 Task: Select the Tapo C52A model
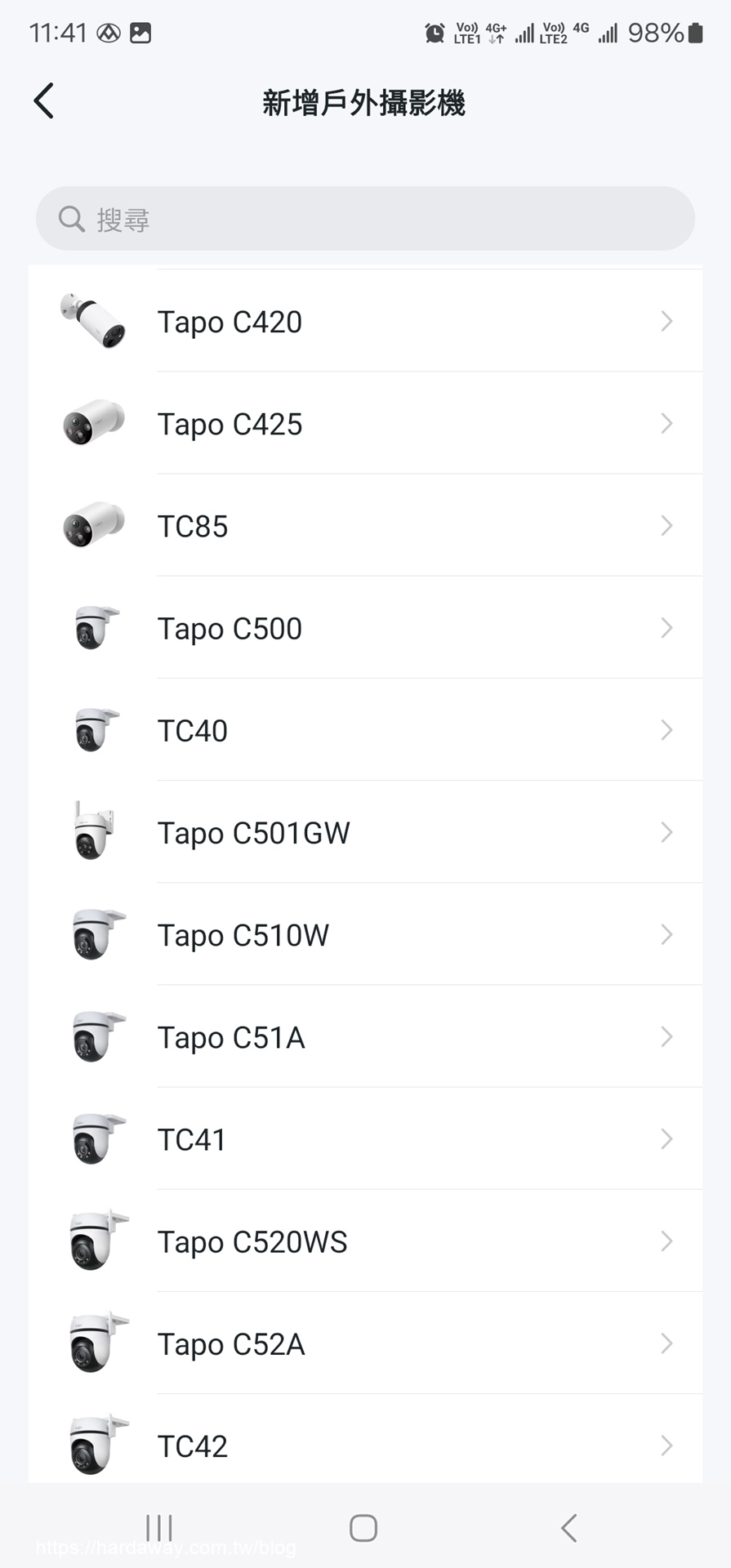pyautogui.click(x=365, y=1343)
